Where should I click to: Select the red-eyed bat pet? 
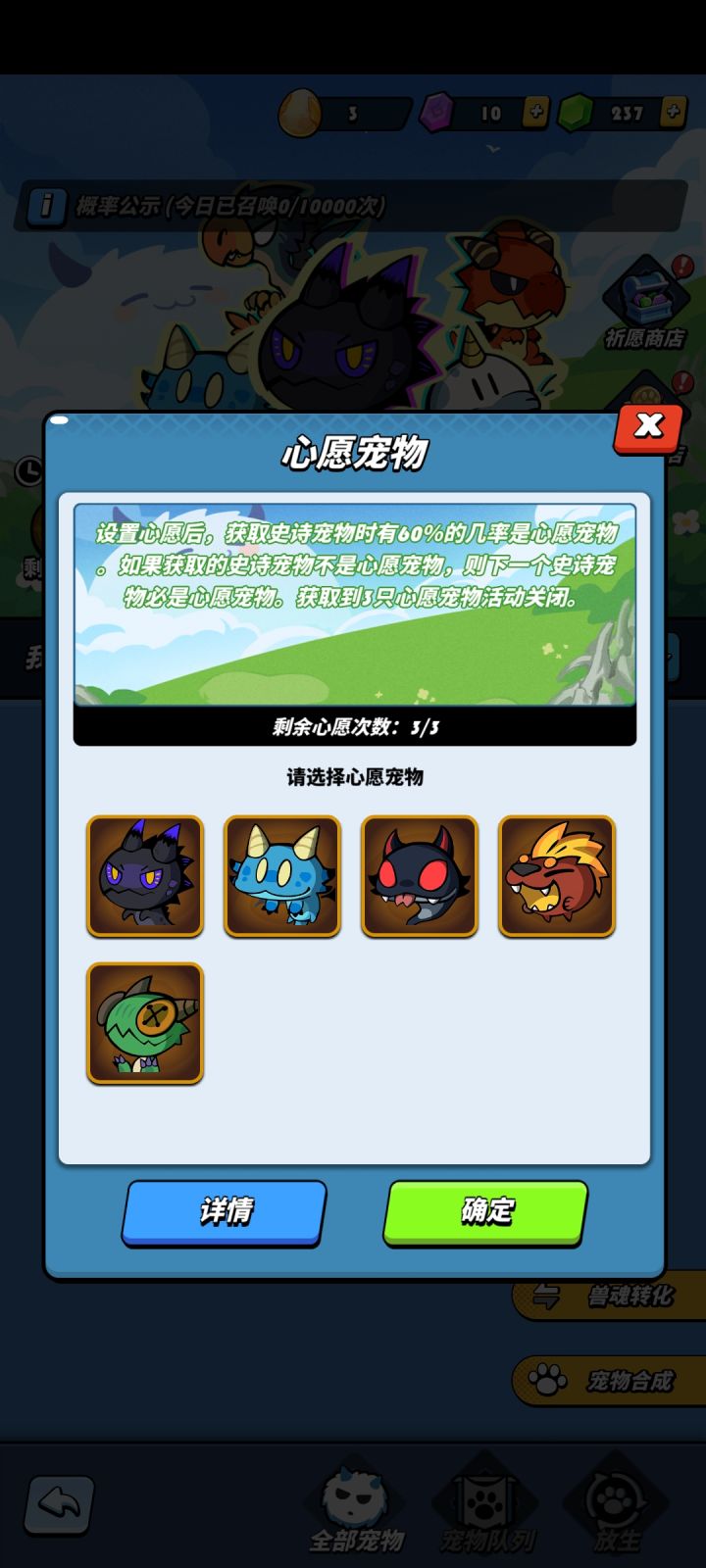419,877
